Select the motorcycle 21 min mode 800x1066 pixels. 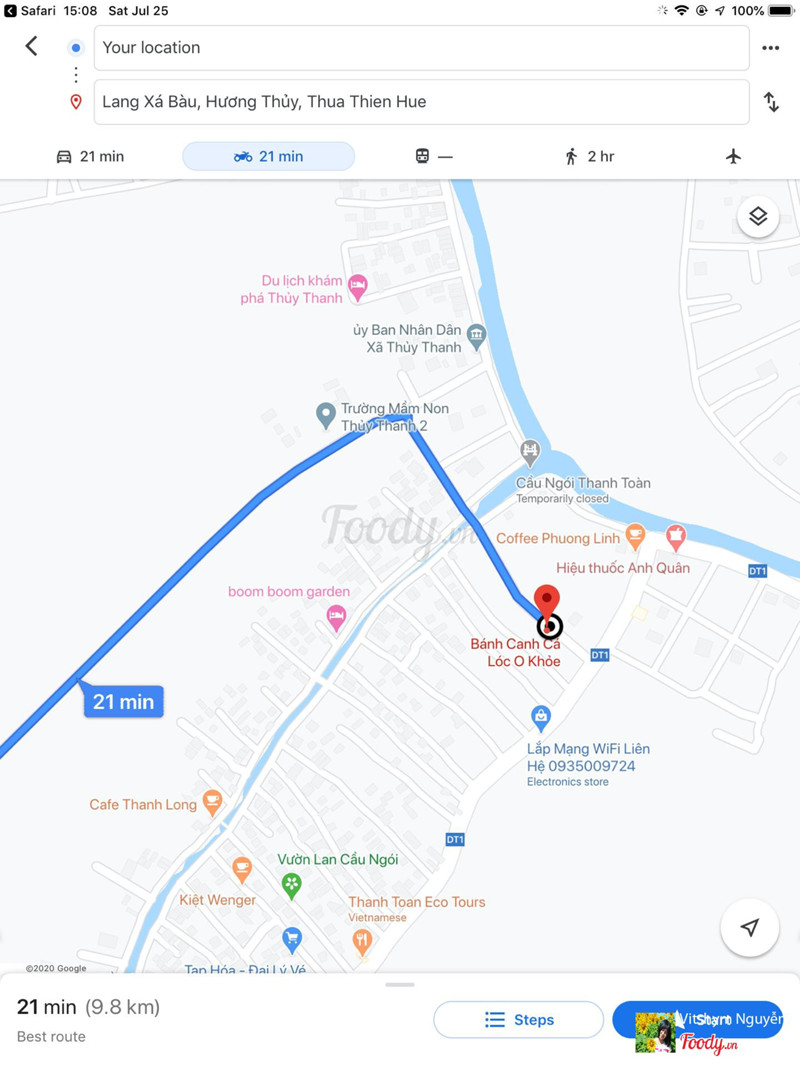click(x=268, y=156)
